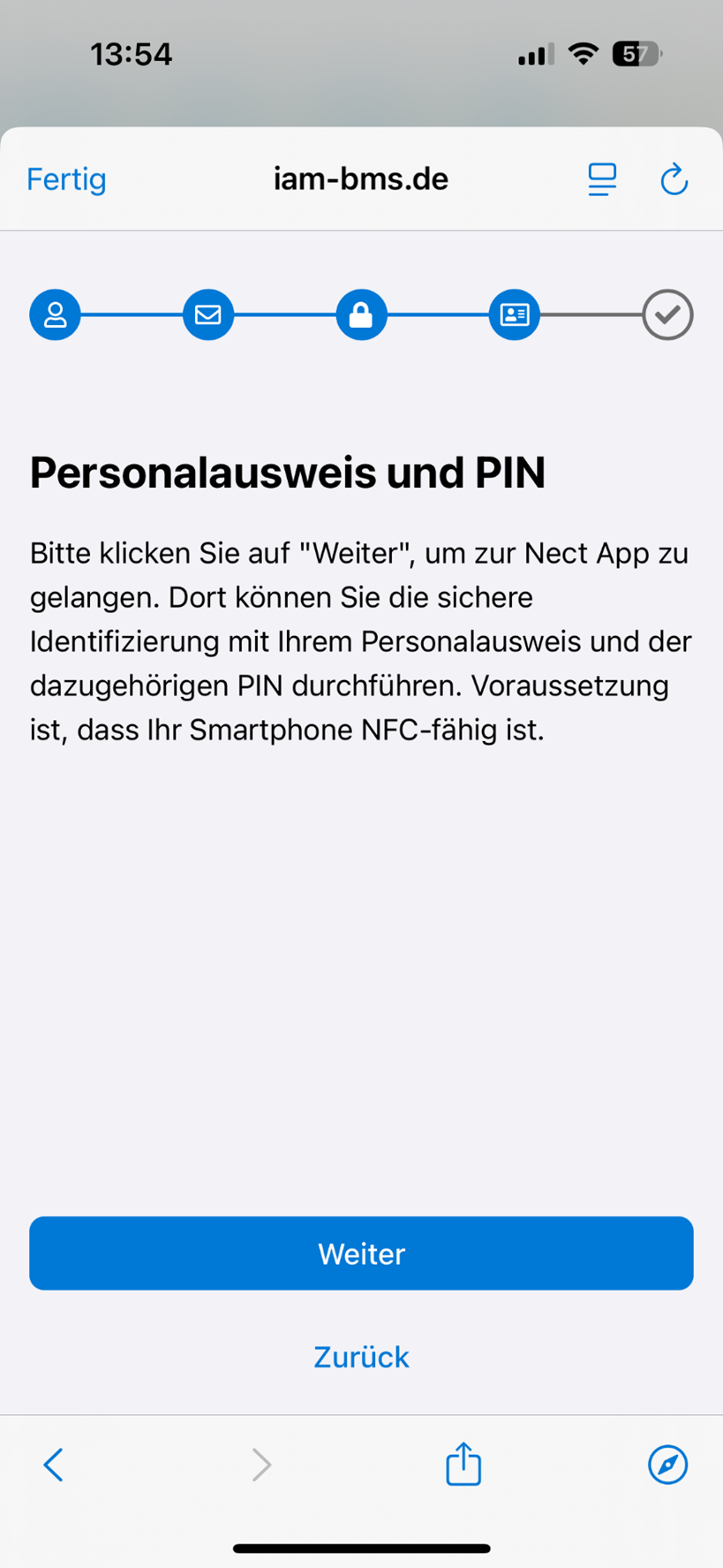Share this page via share icon
This screenshot has width=723, height=1568.
click(x=463, y=1463)
